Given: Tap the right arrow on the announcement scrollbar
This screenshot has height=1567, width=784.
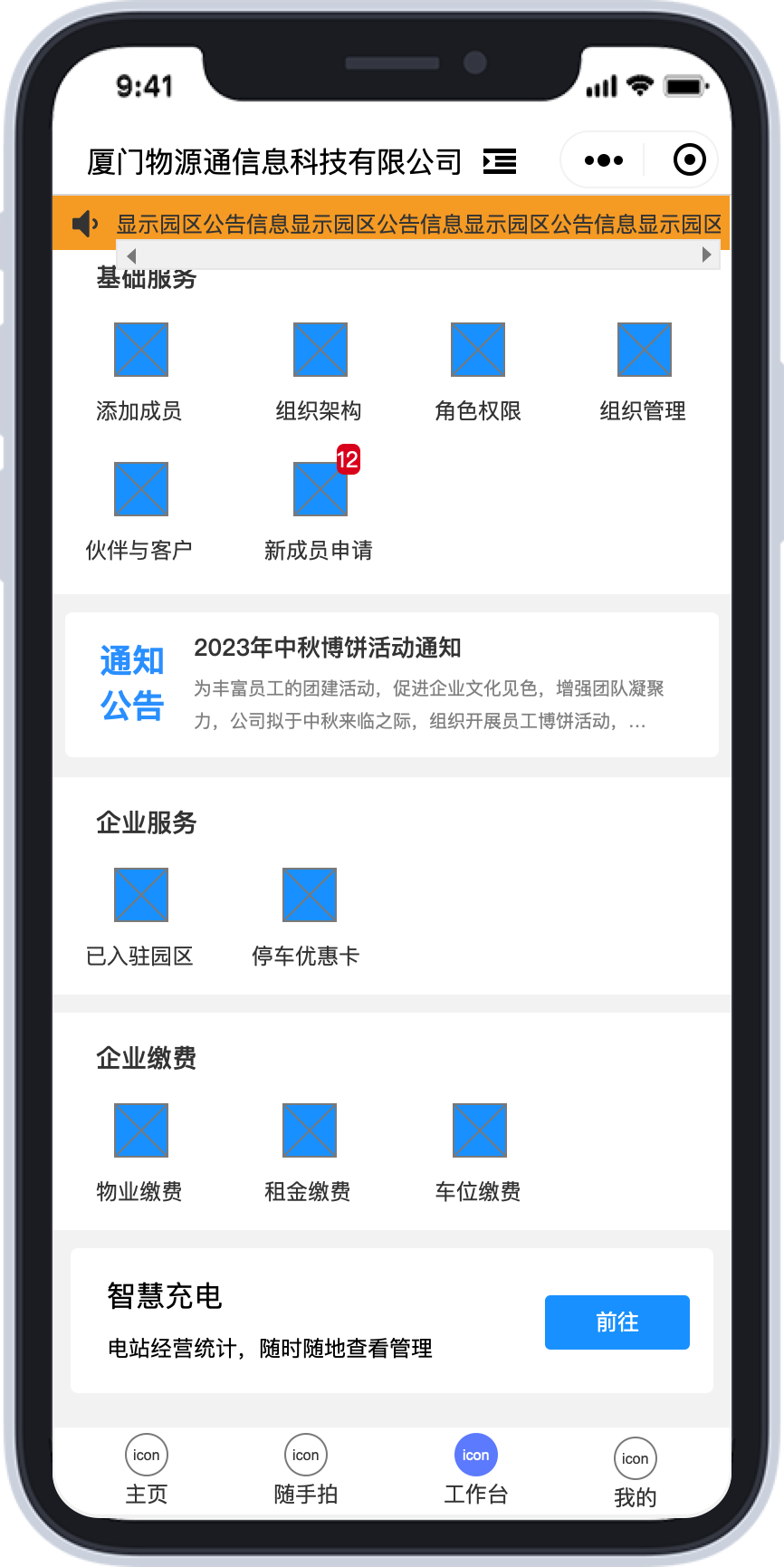Looking at the screenshot, I should coord(707,255).
